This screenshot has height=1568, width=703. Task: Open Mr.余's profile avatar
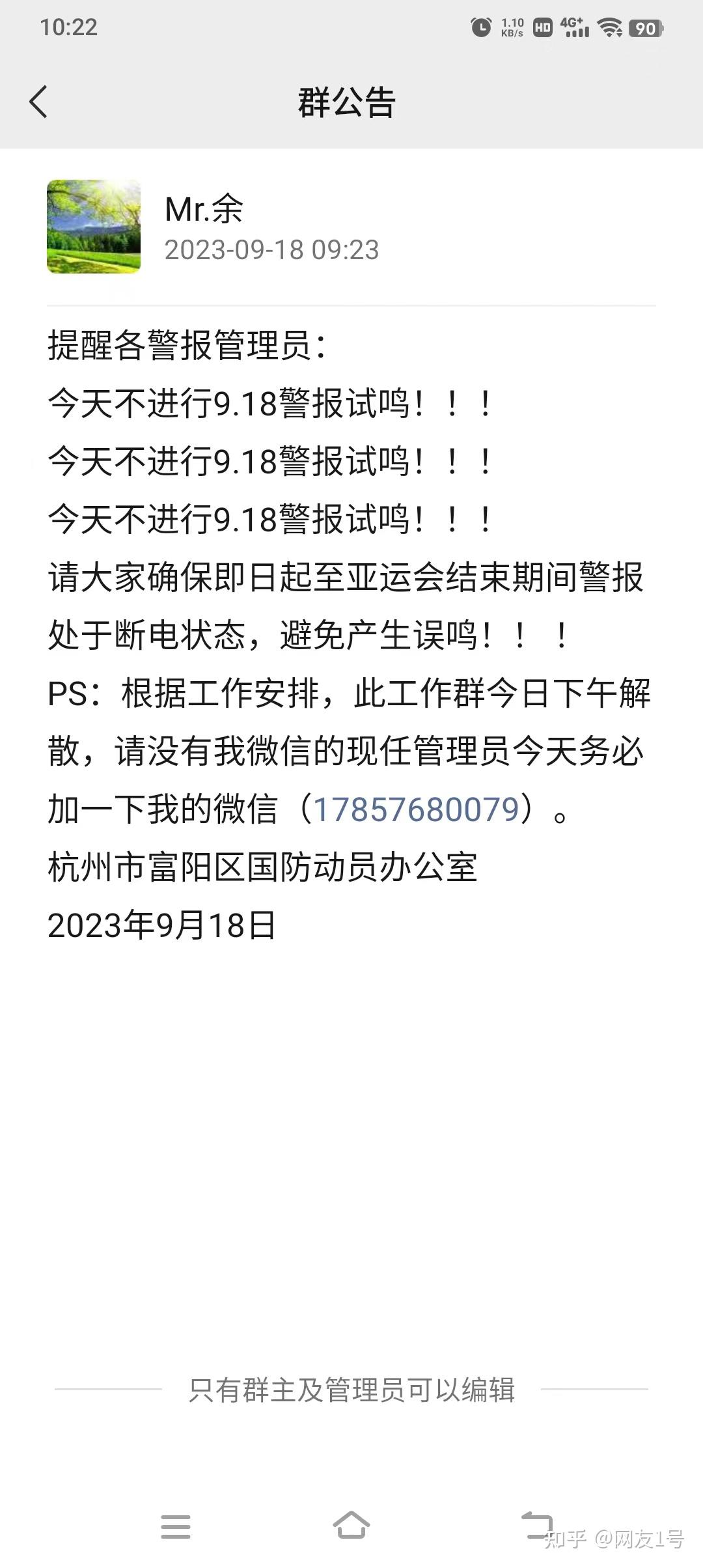coord(94,227)
